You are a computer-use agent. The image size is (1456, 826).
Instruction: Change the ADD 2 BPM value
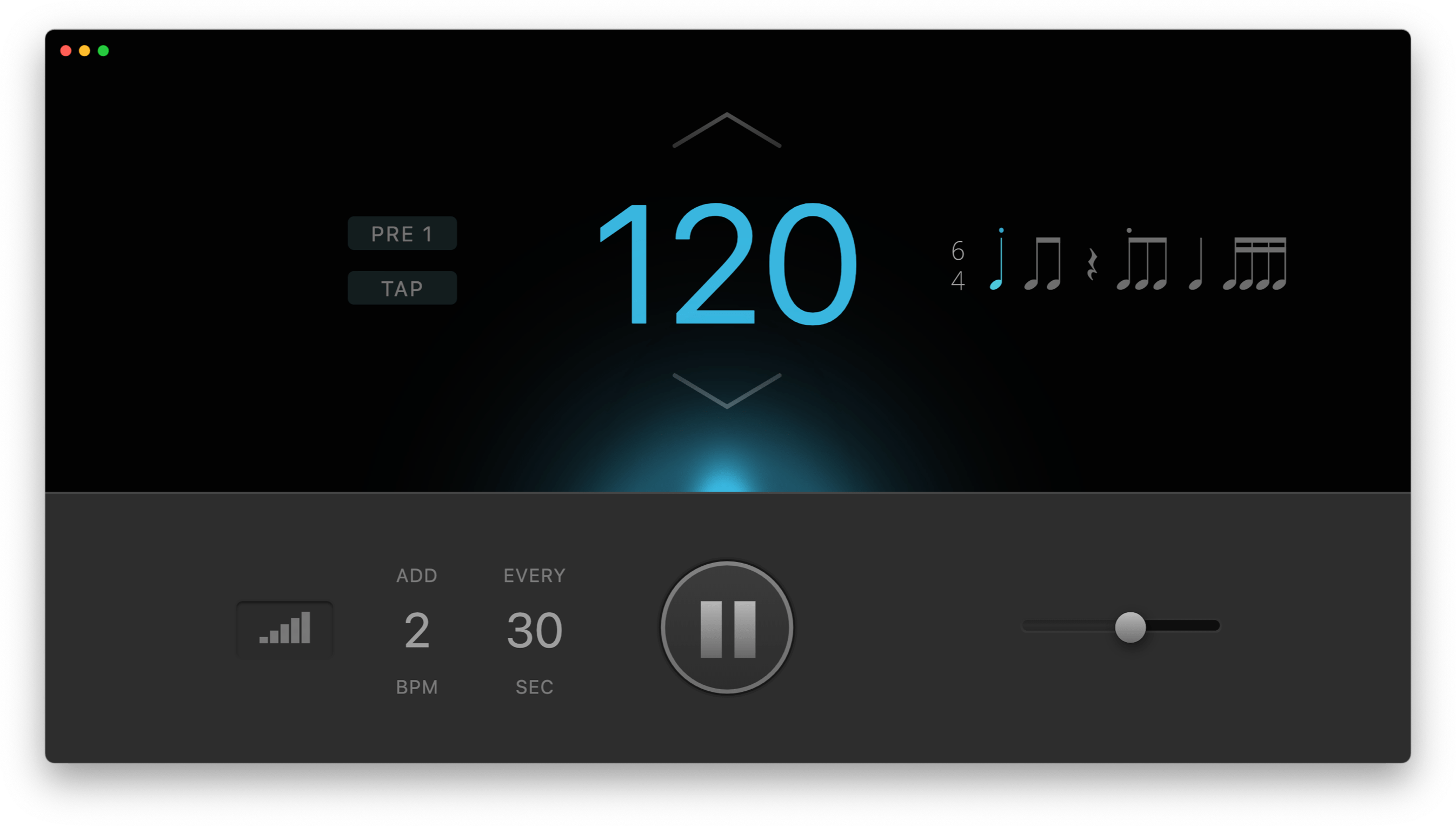pos(417,630)
